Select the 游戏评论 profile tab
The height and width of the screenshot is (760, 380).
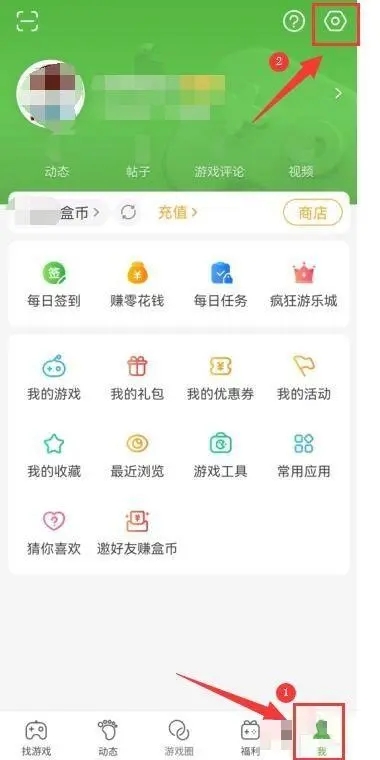click(x=220, y=171)
